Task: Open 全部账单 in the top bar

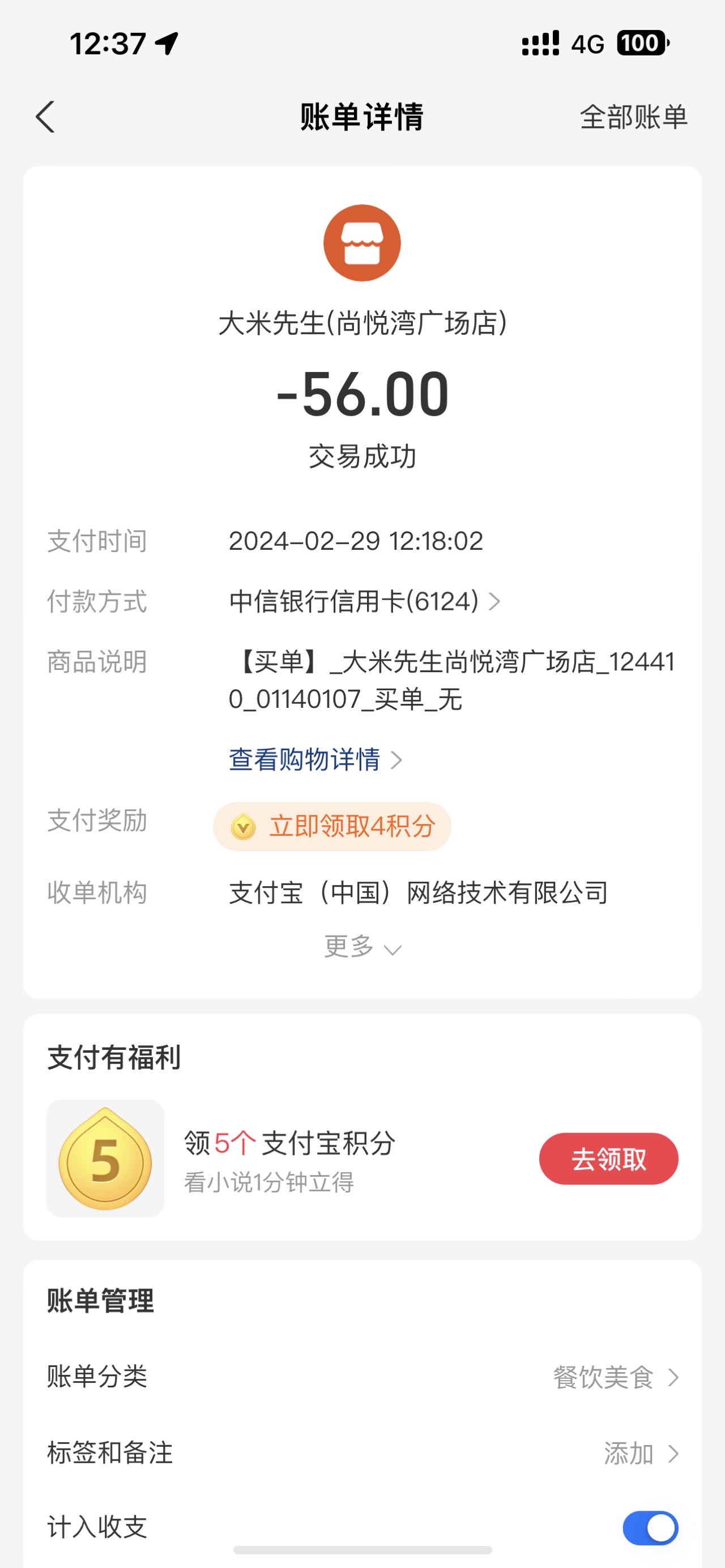Action: tap(634, 117)
